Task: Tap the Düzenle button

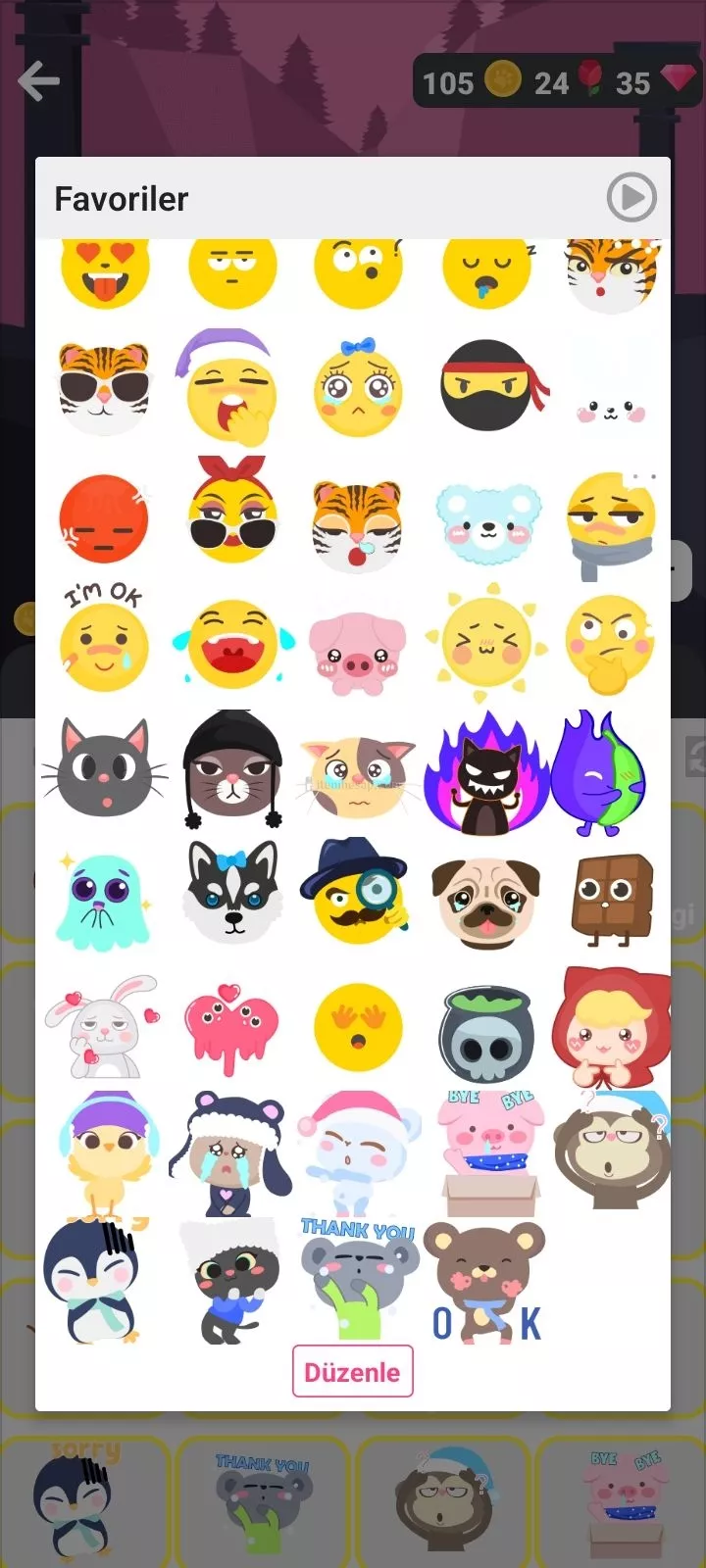Action: 352,1371
